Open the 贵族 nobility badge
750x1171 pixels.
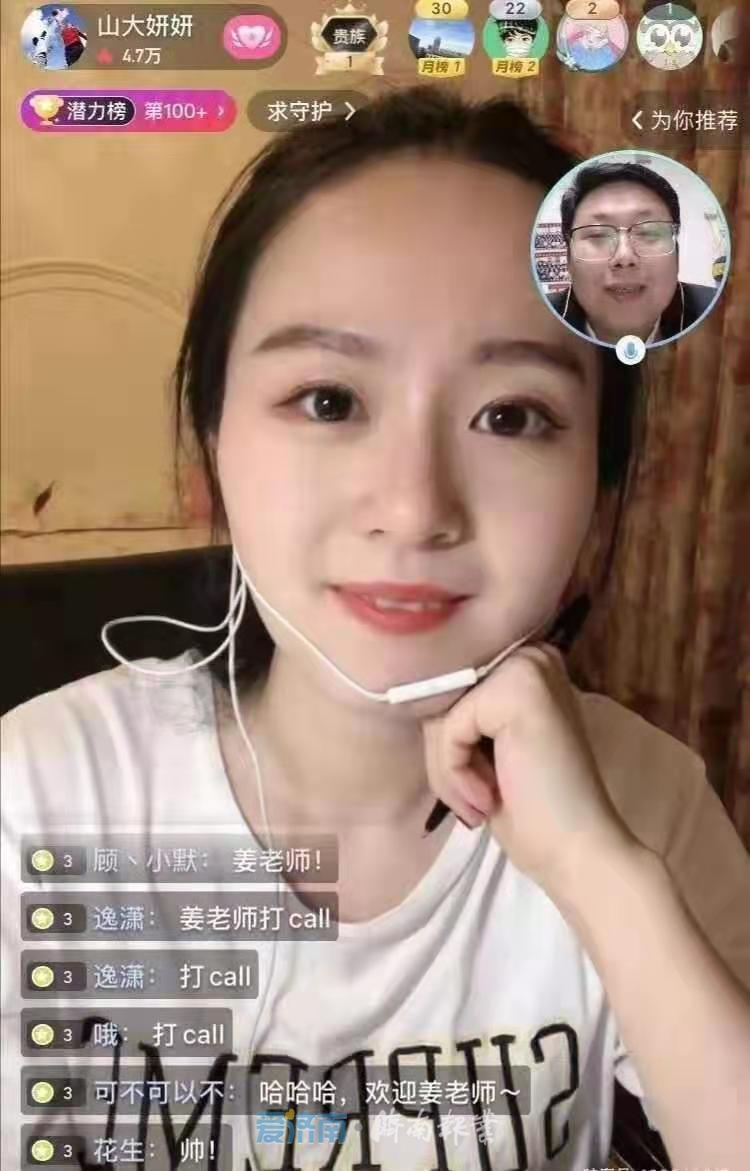[349, 41]
